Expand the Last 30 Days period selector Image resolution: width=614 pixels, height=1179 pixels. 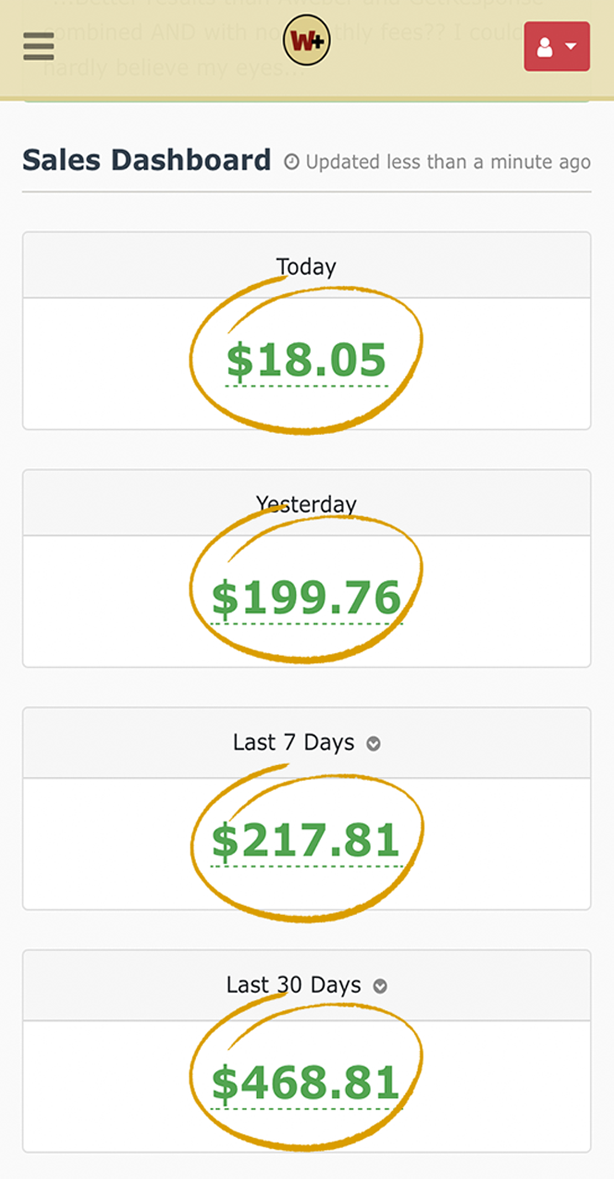point(380,986)
